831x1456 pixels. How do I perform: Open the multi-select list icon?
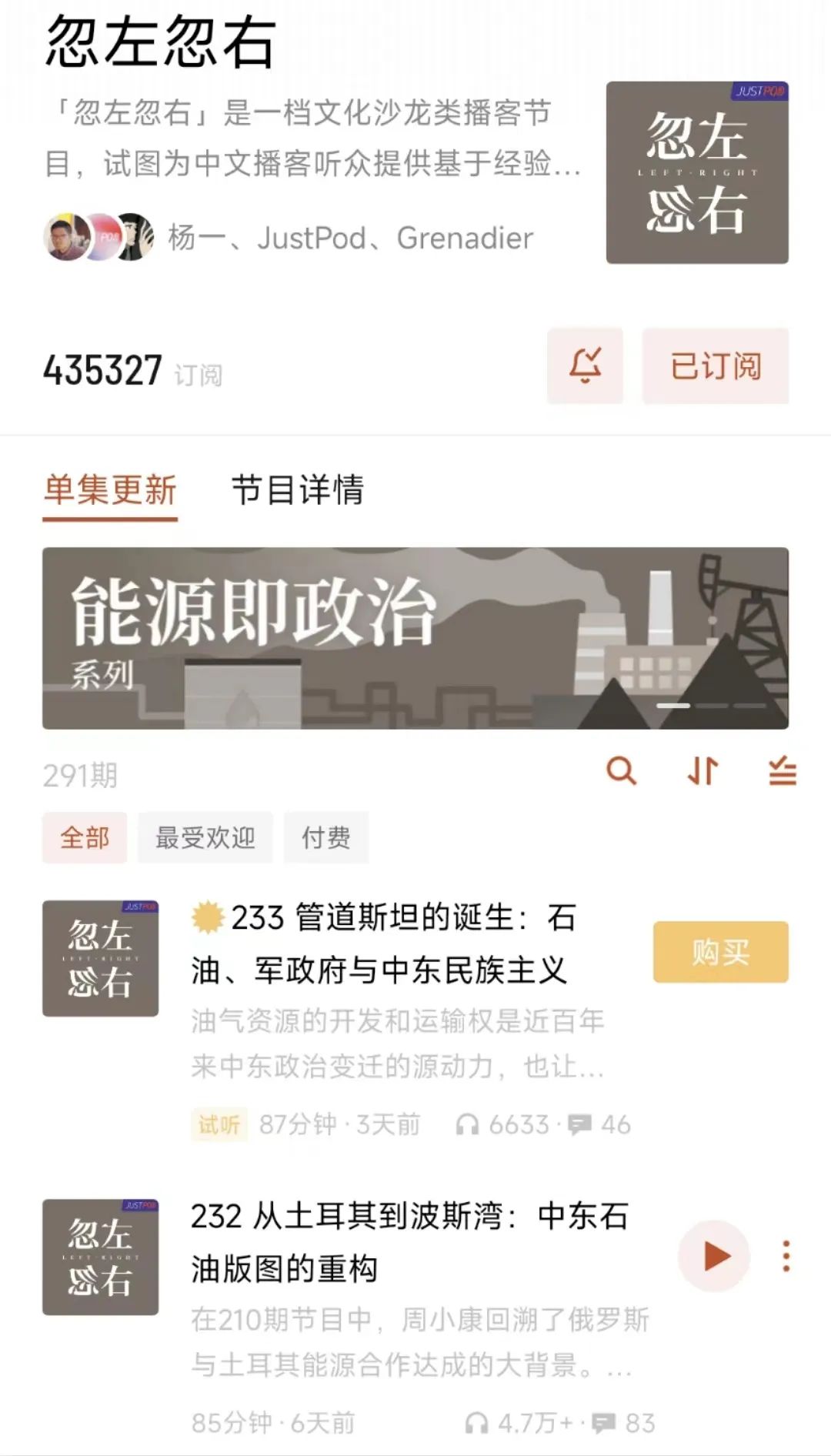pos(782,770)
